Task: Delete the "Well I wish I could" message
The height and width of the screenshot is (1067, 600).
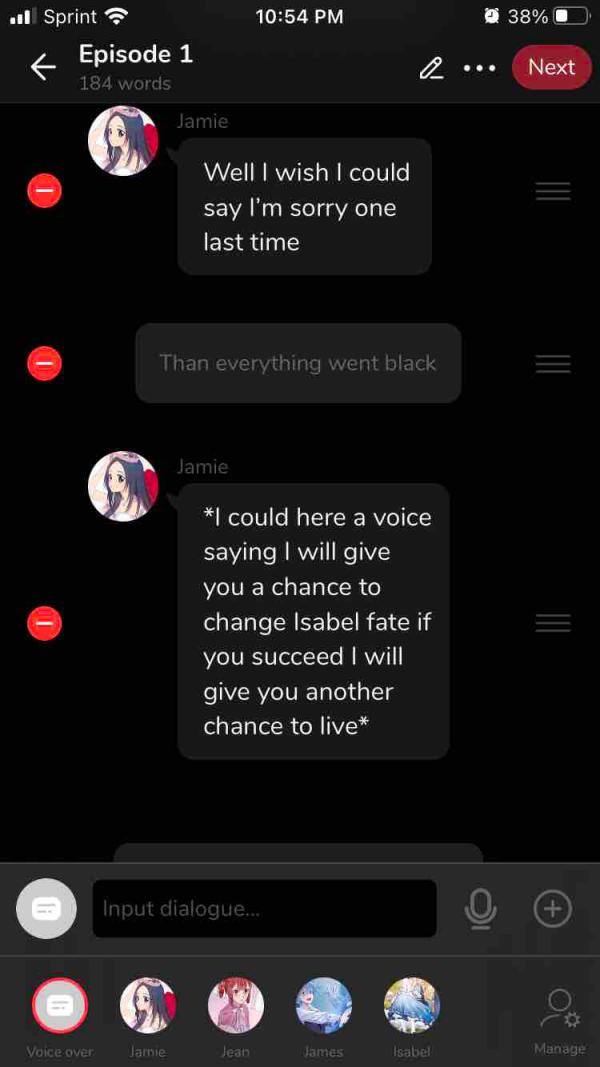Action: (x=44, y=191)
